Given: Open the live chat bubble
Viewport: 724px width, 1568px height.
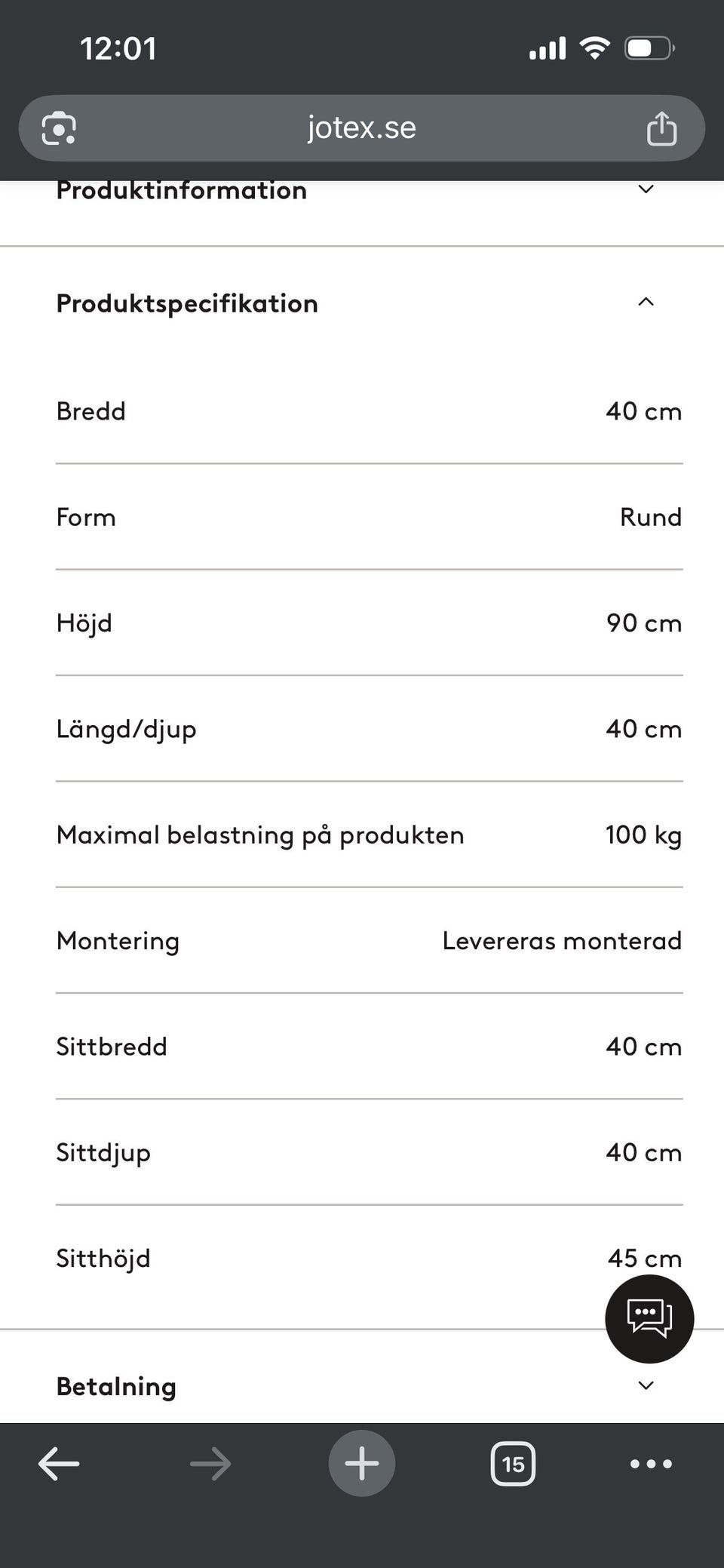Looking at the screenshot, I should (x=649, y=1318).
